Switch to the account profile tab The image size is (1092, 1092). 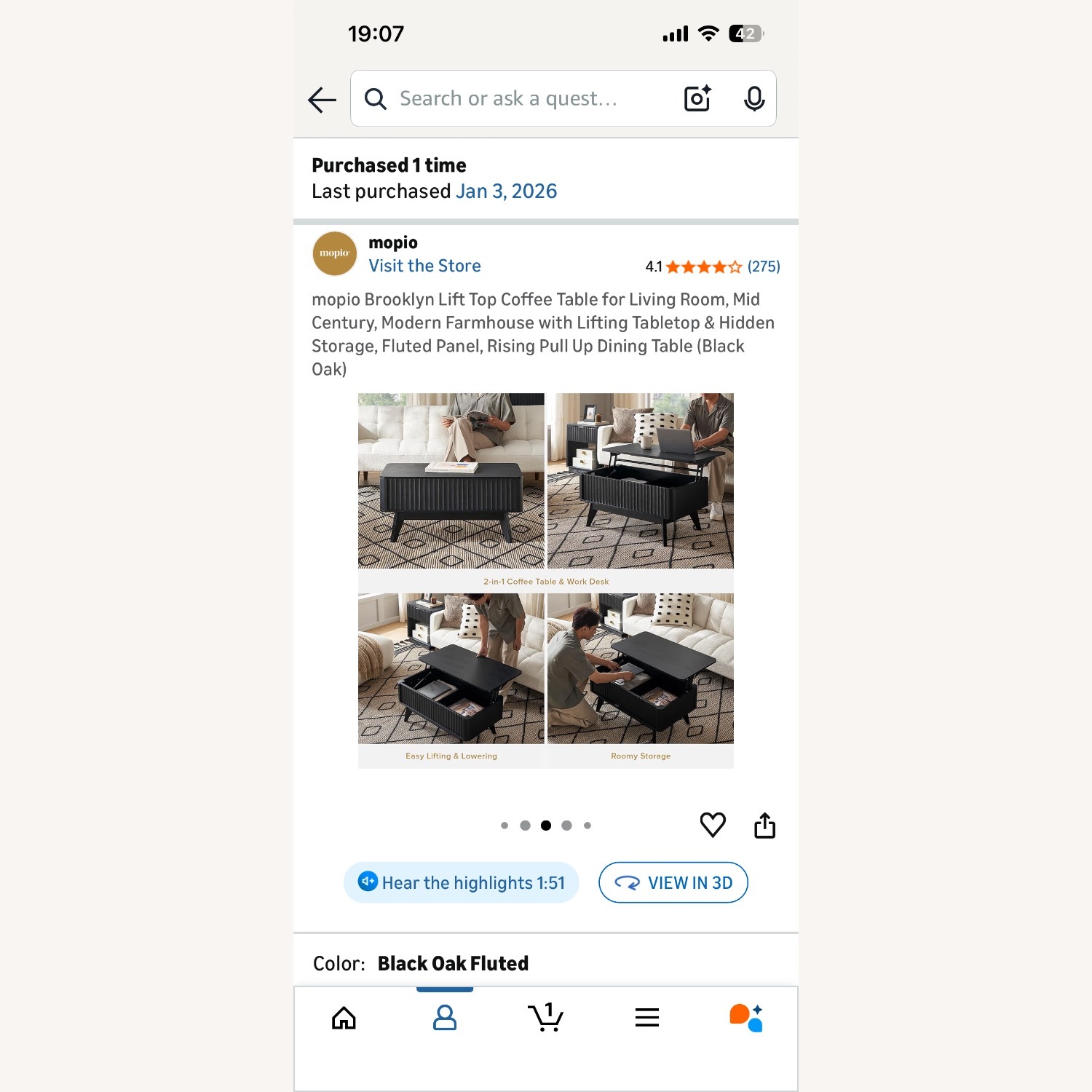(x=445, y=1017)
